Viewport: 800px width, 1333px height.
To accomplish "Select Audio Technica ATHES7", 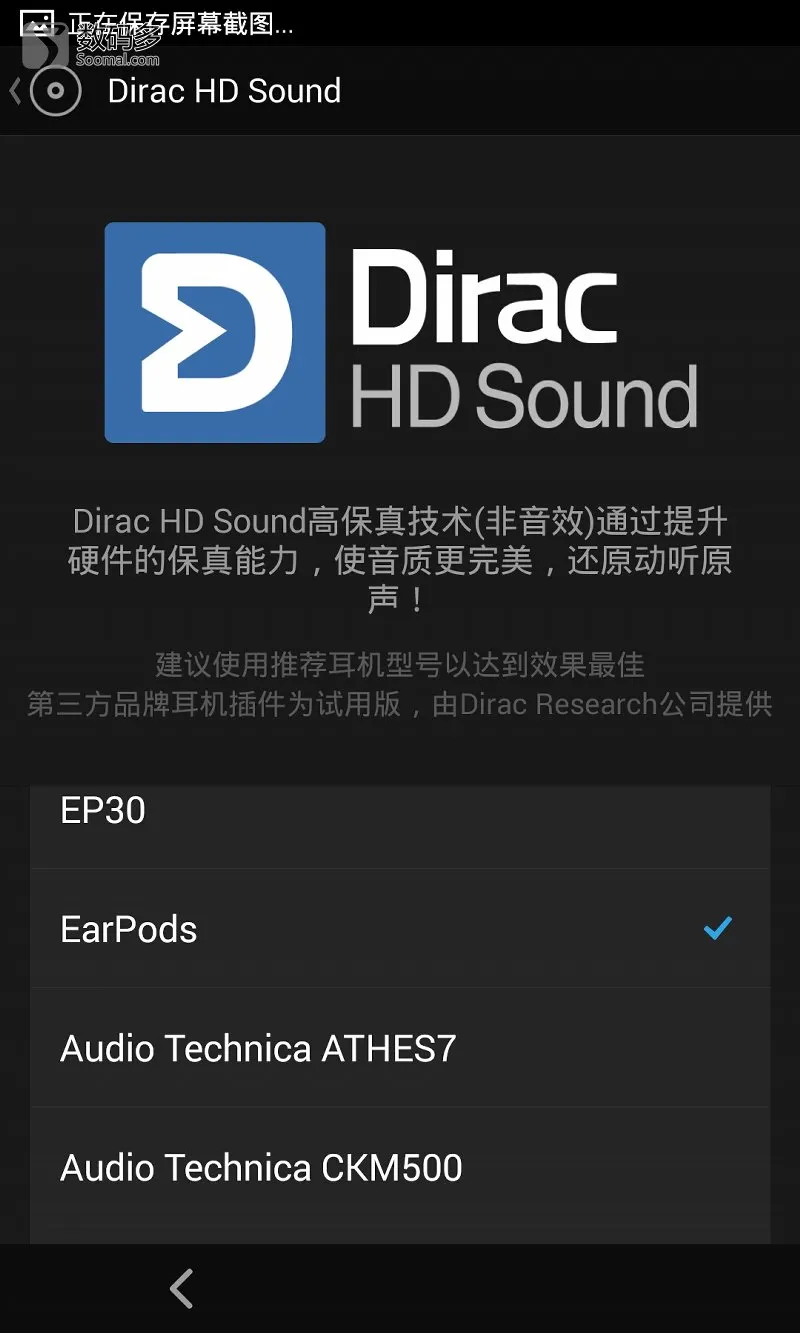I will (x=400, y=1047).
